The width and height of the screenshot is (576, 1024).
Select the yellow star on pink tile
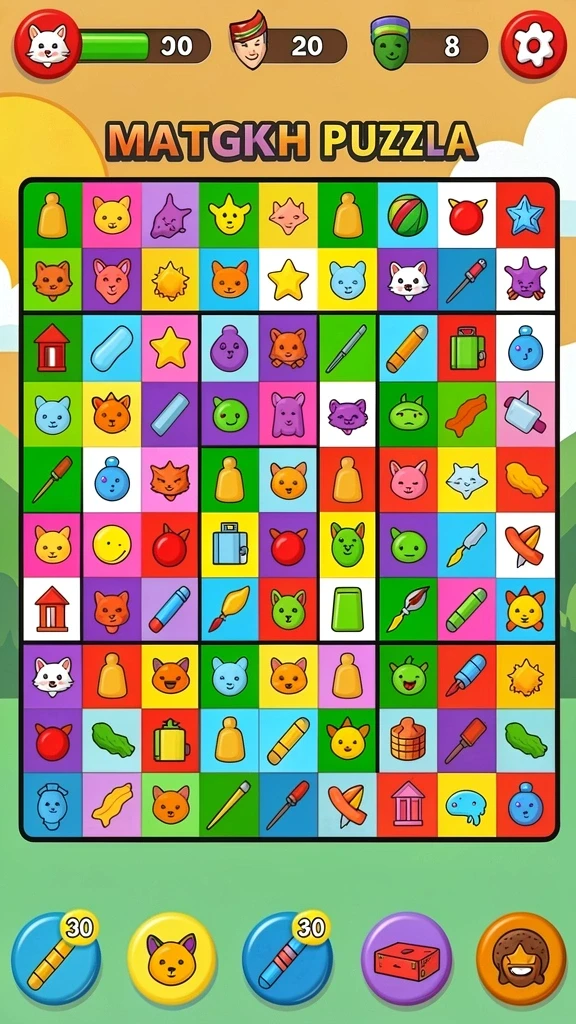click(x=170, y=348)
